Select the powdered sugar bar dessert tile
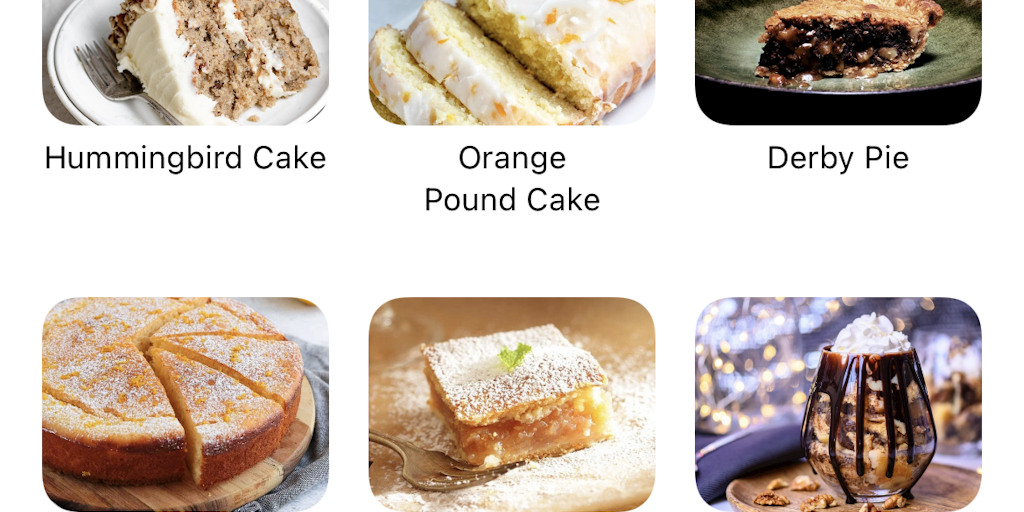1024x512 pixels. point(511,404)
